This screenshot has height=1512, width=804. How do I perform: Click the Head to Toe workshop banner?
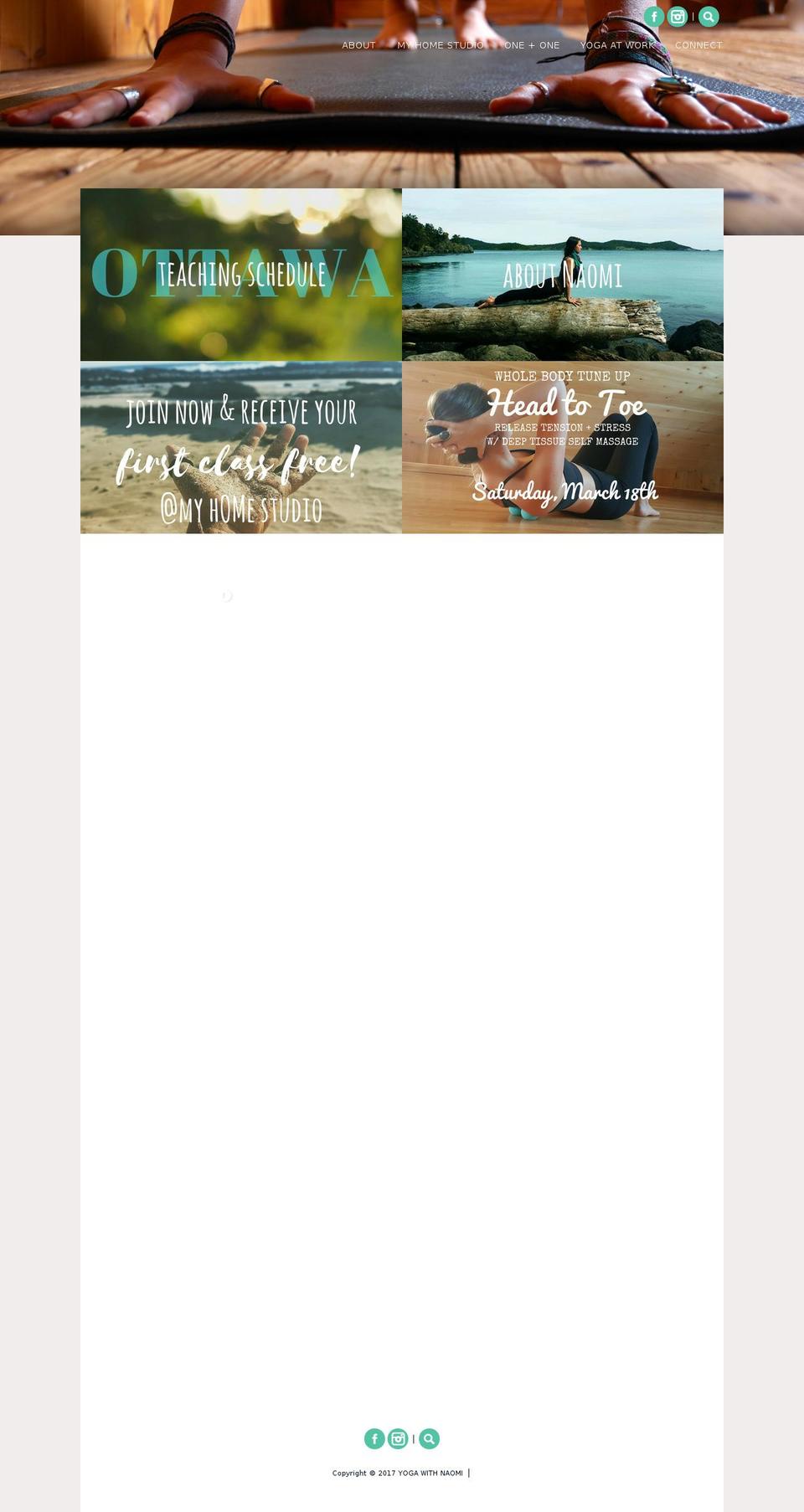563,447
